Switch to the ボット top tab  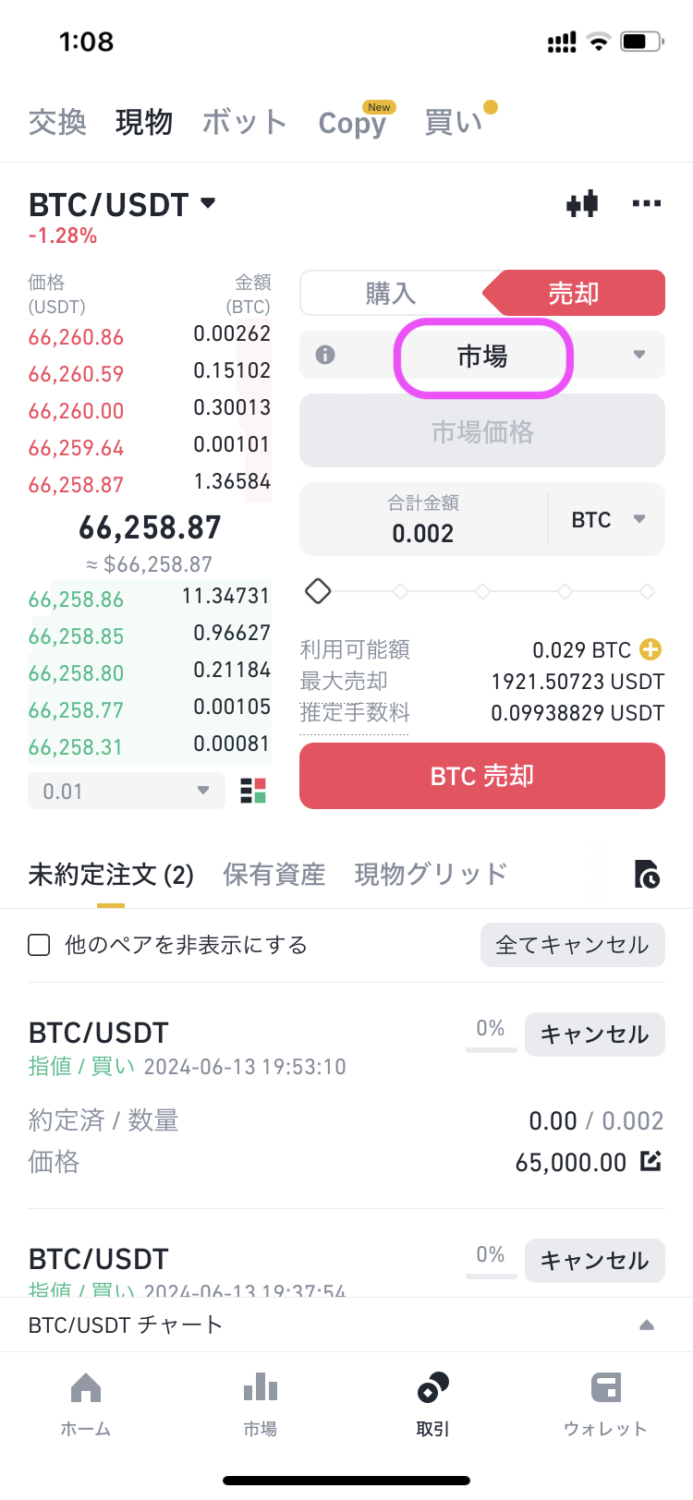(244, 122)
